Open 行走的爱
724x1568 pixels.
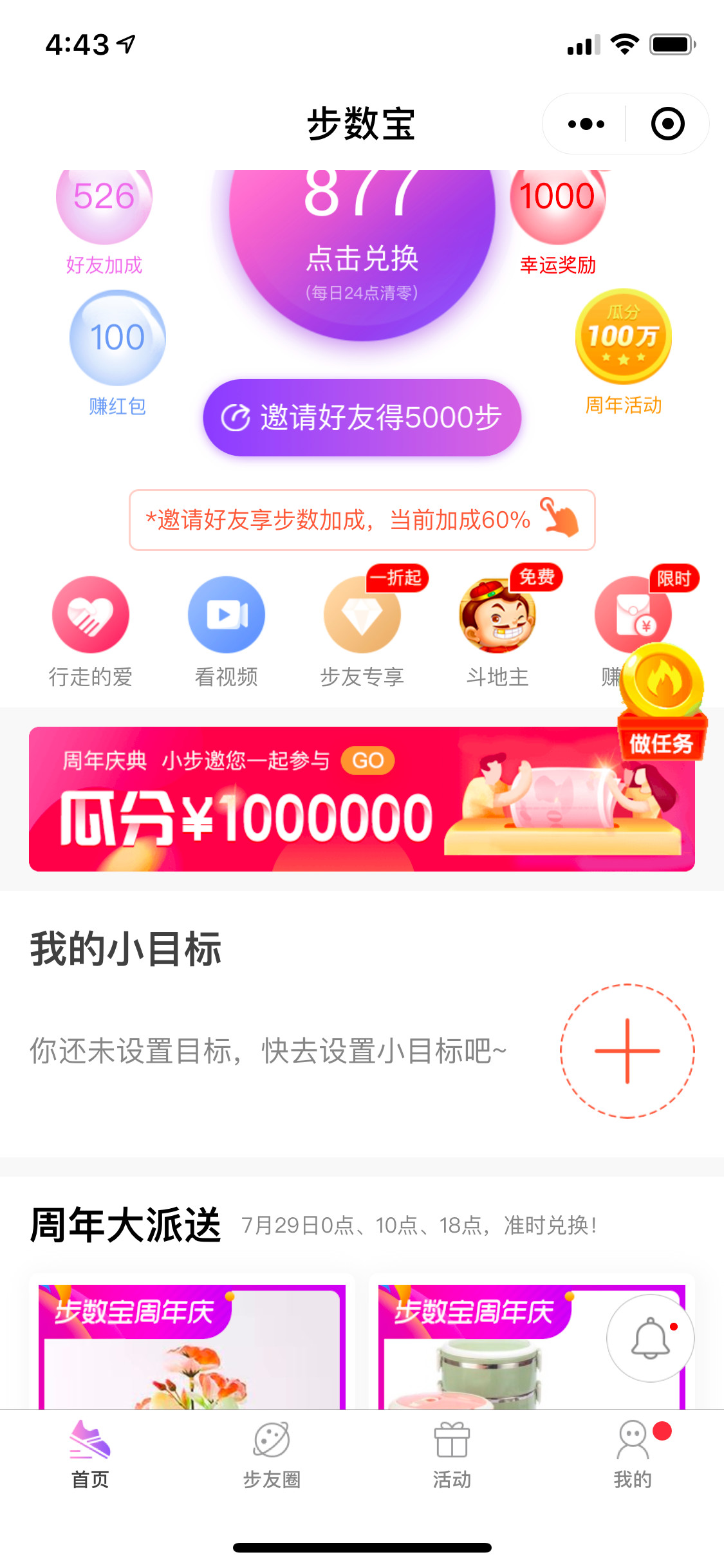91,615
